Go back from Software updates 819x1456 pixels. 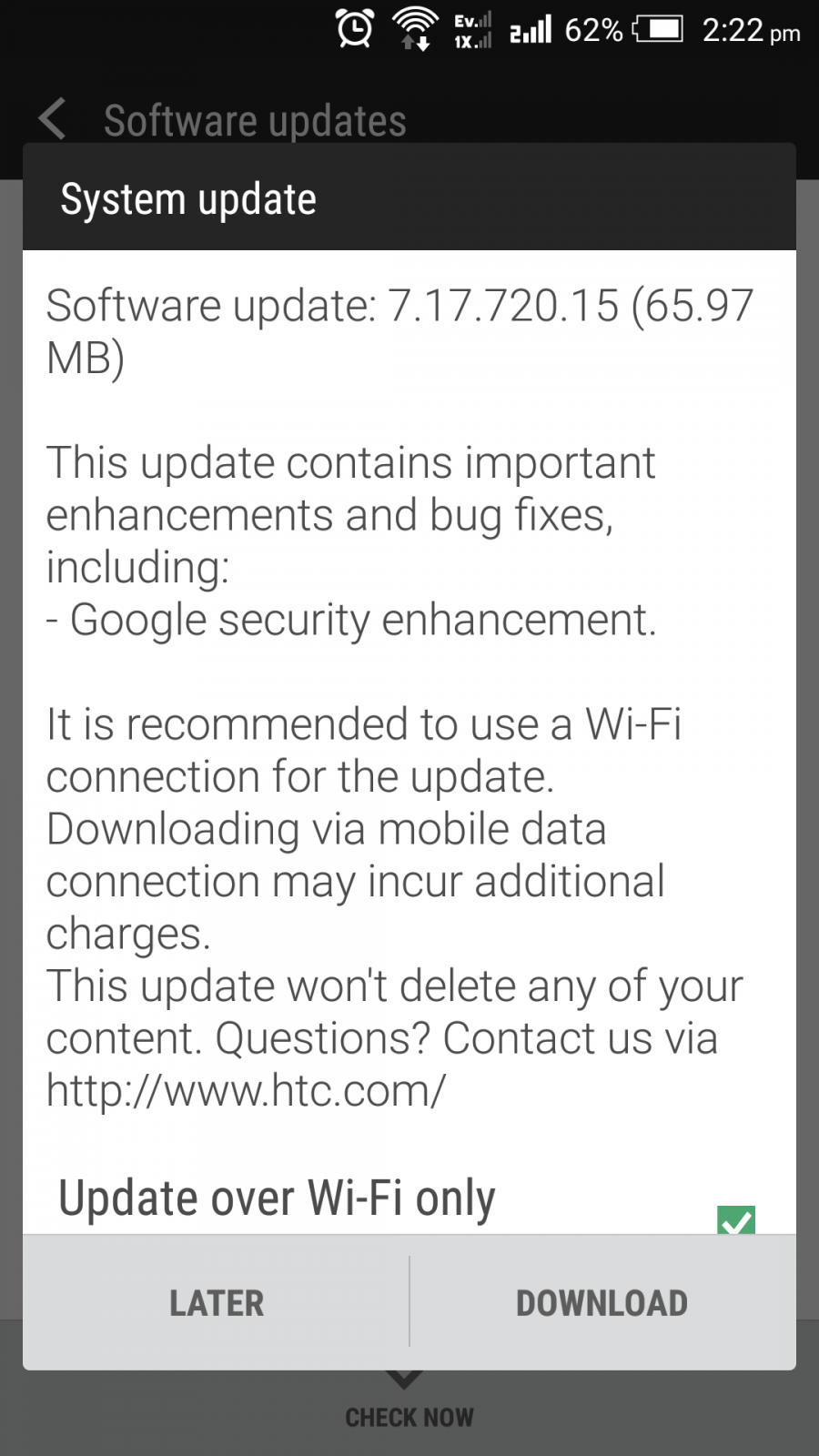click(53, 119)
